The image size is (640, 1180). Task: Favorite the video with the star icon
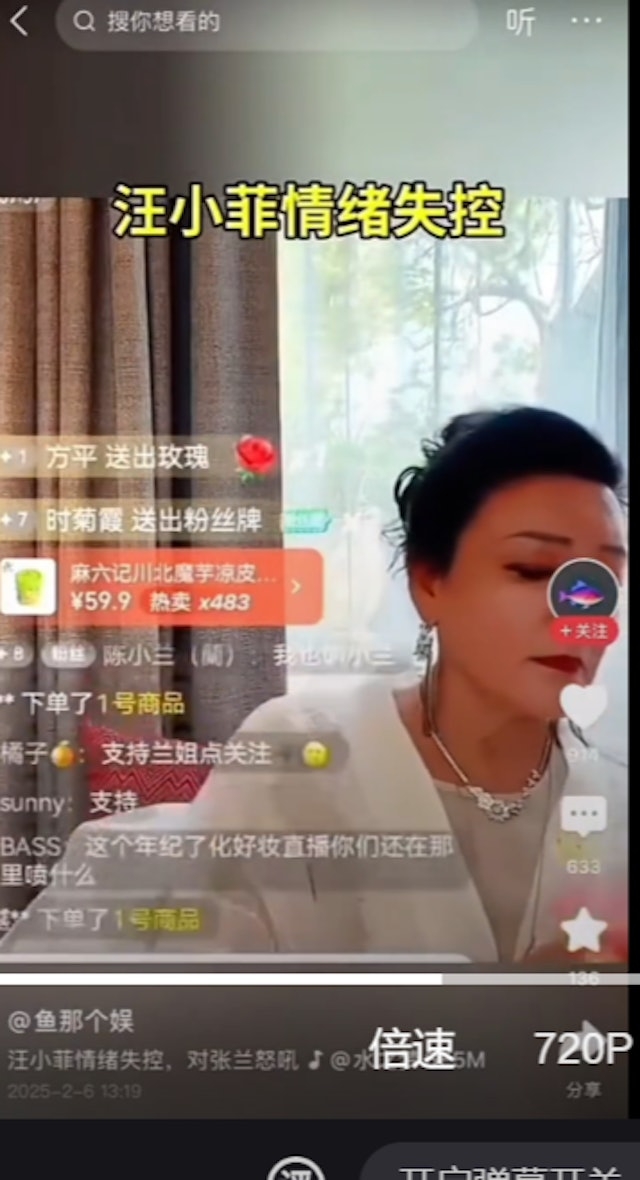pos(583,931)
